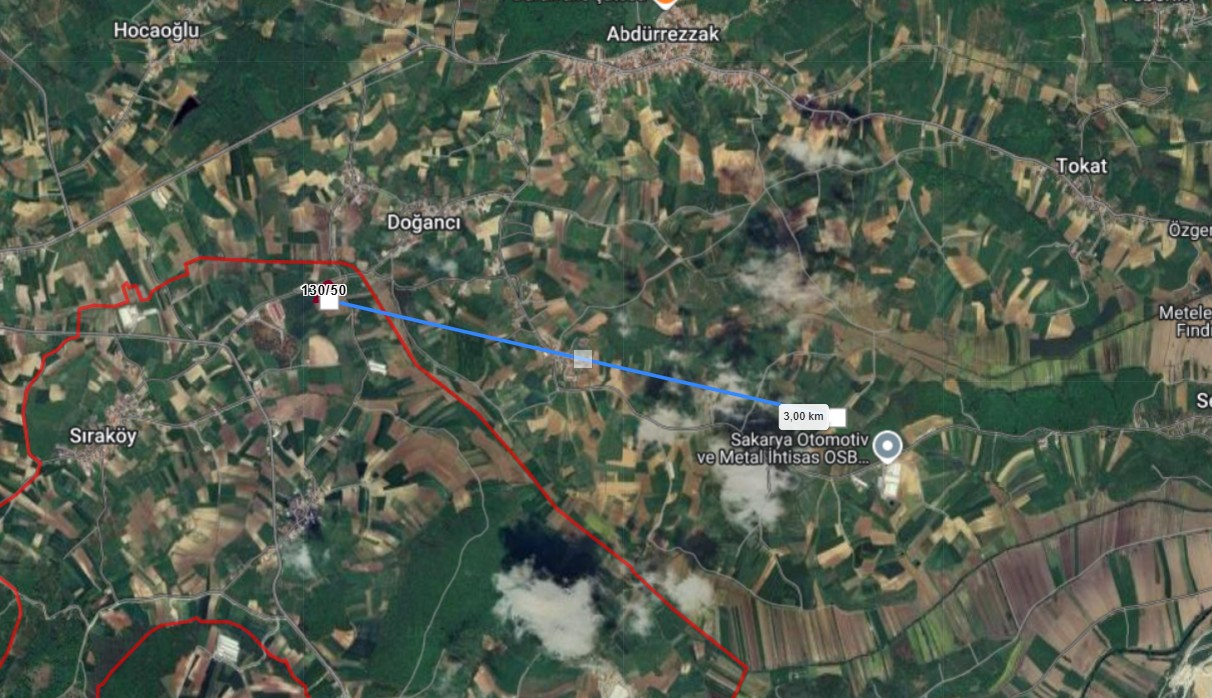Open the Sakarya Otomotiv ve Metal İhtisas OSB marker
The height and width of the screenshot is (698, 1212).
[x=887, y=446]
